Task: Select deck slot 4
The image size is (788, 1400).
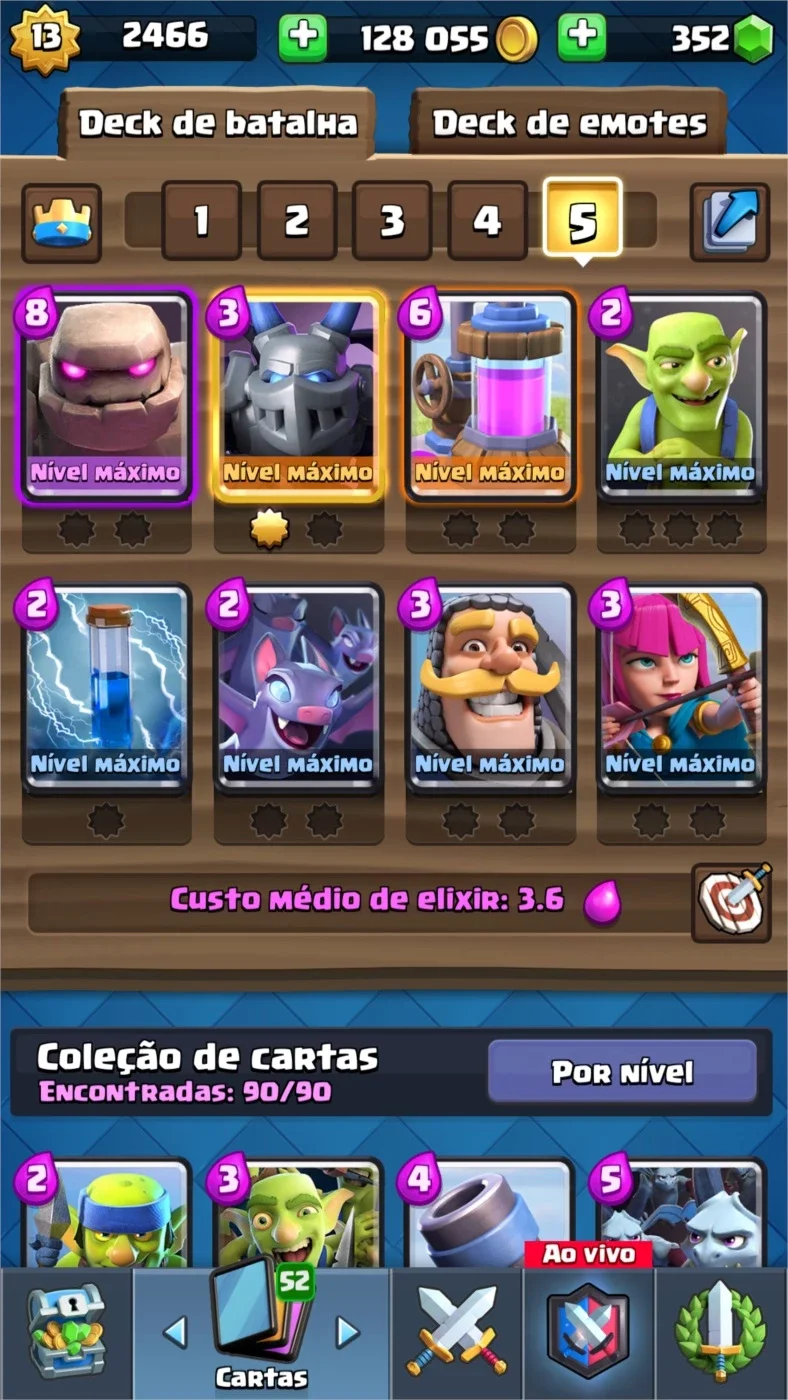Action: [487, 221]
